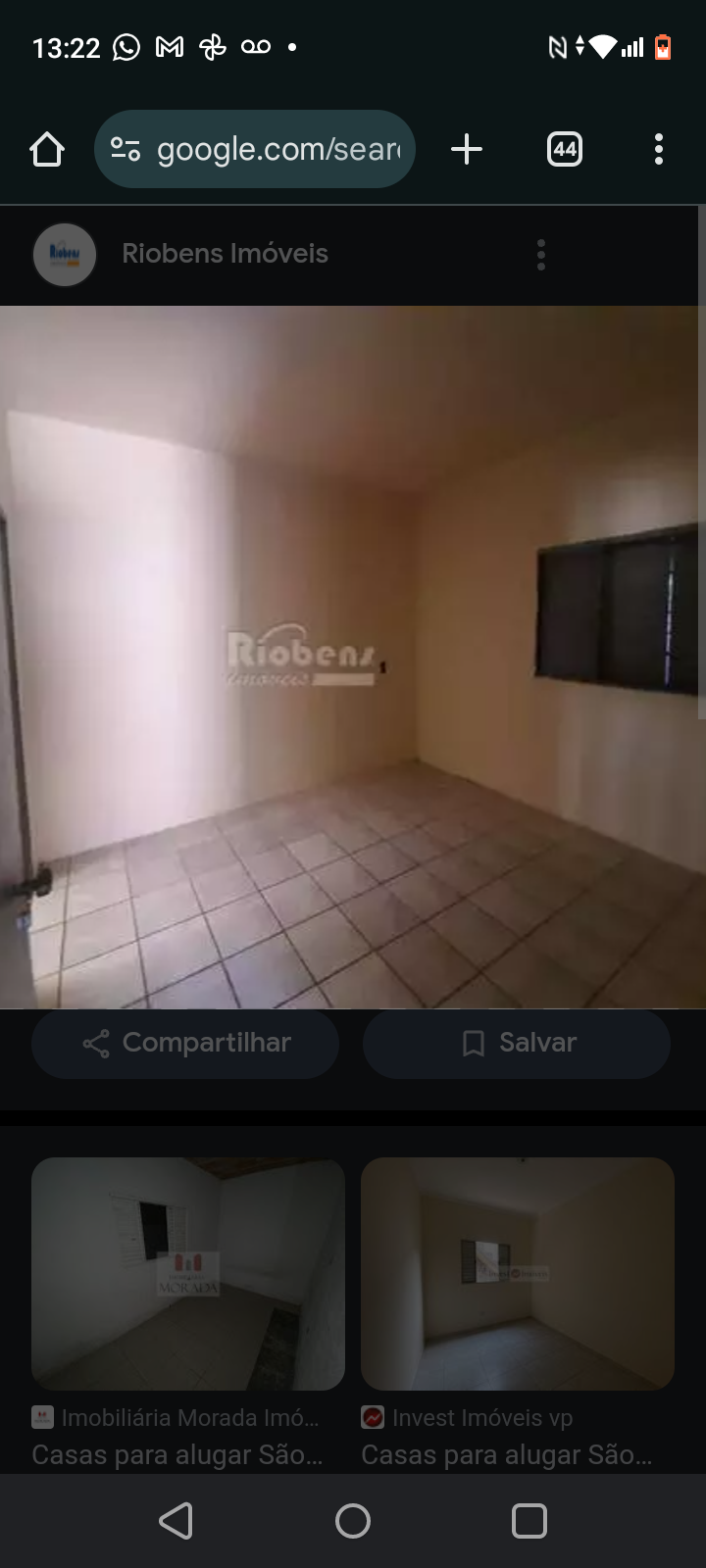Open the Riobens room photo
Screen dimensions: 706x1568
point(351,657)
